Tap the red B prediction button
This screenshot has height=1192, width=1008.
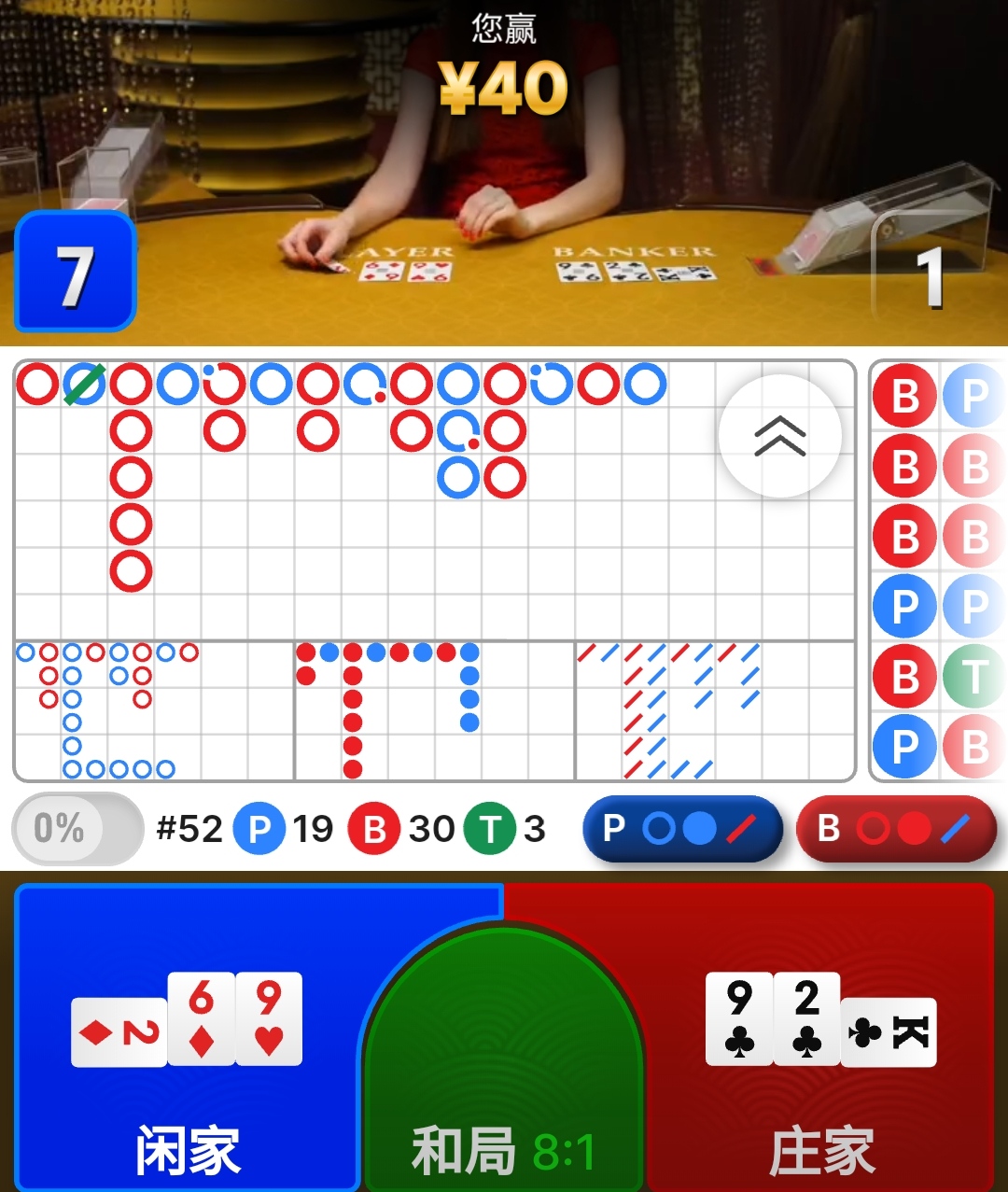click(x=896, y=828)
